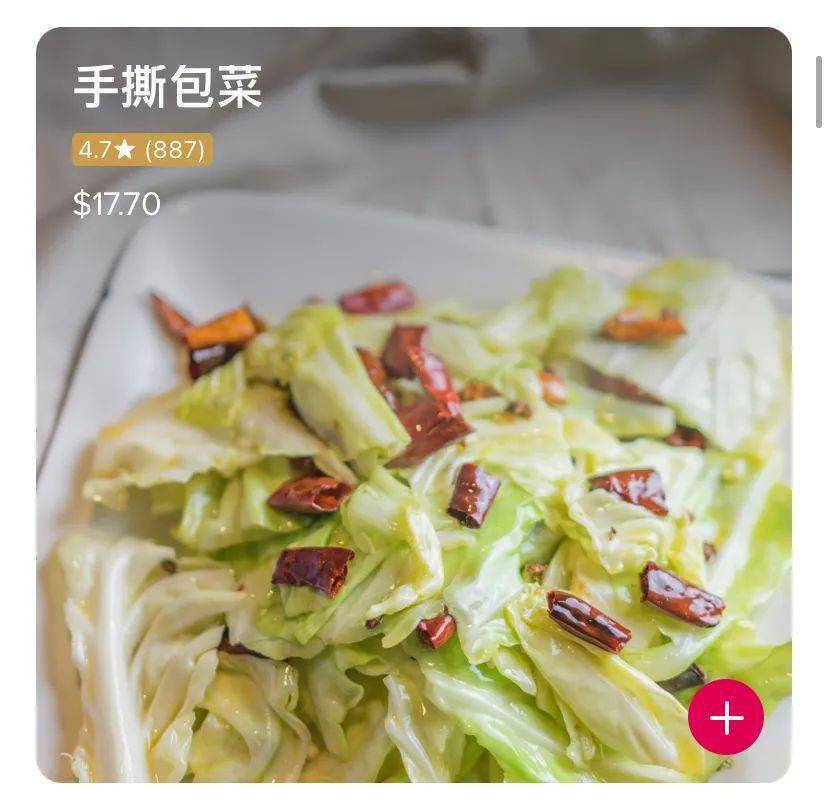Add 手撕包菜 to cart with plus button

point(725,717)
